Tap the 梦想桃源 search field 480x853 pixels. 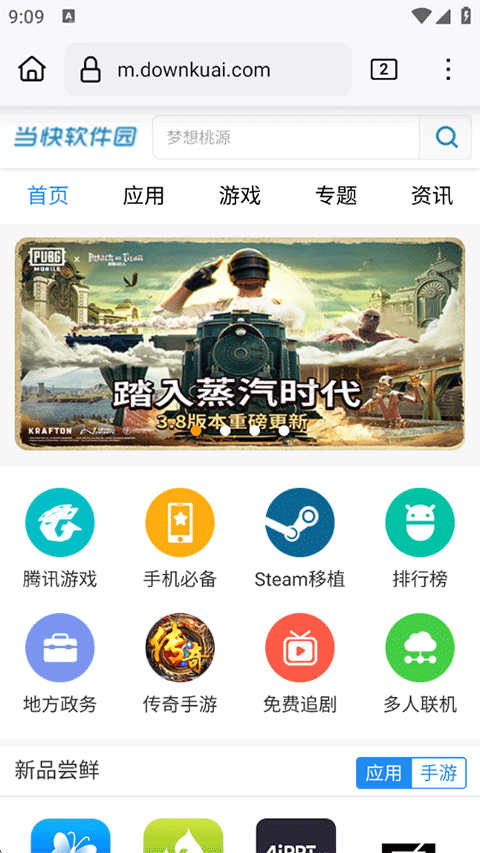(286, 137)
